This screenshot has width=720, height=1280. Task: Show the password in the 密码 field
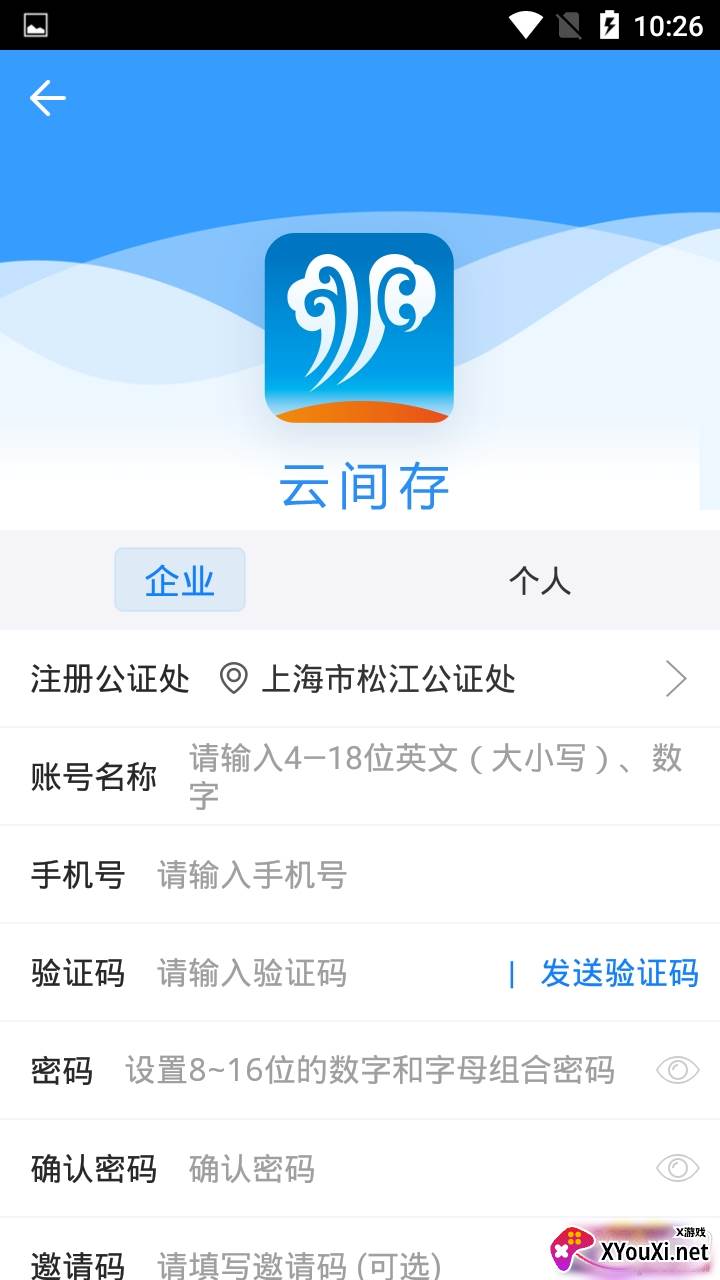tap(677, 1071)
